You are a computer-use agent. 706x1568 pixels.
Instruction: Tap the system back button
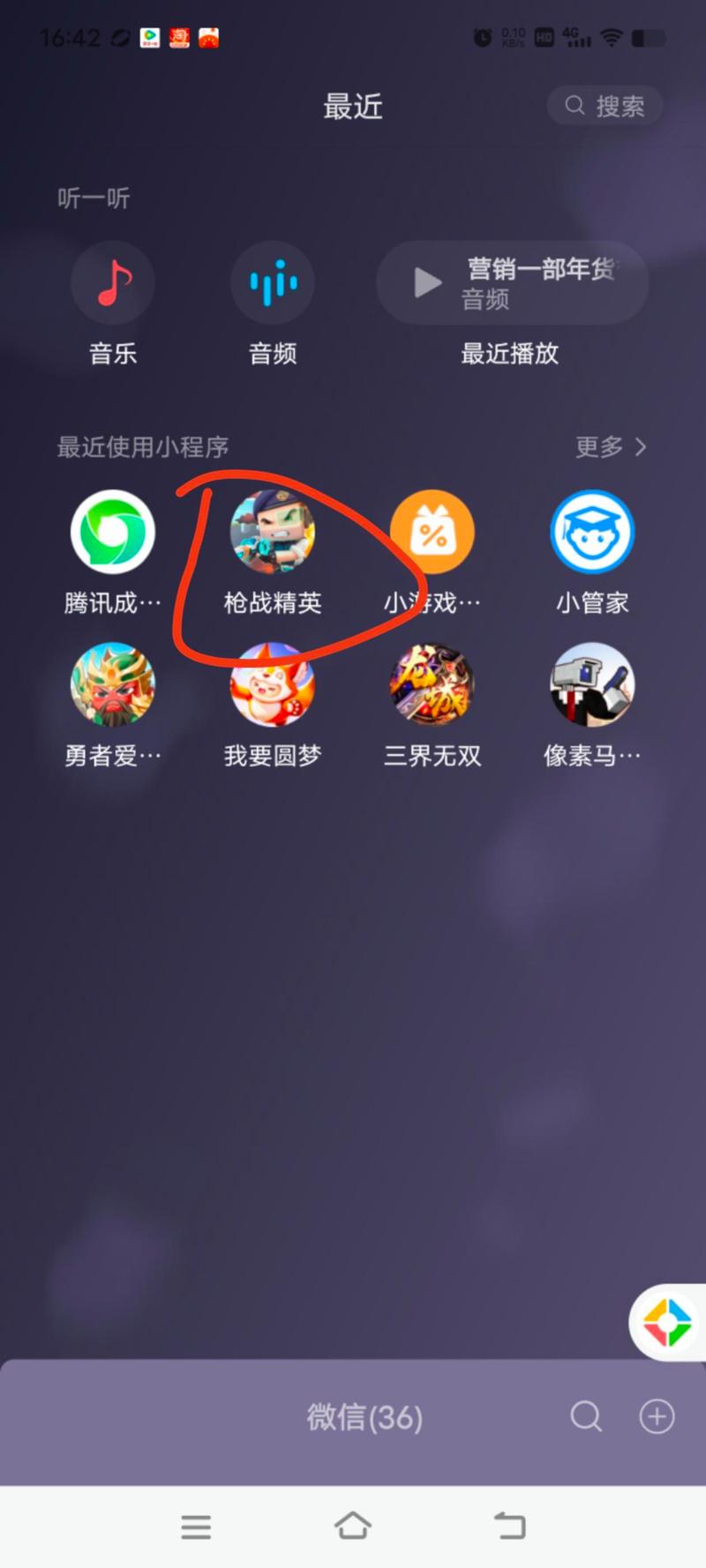[x=509, y=1526]
